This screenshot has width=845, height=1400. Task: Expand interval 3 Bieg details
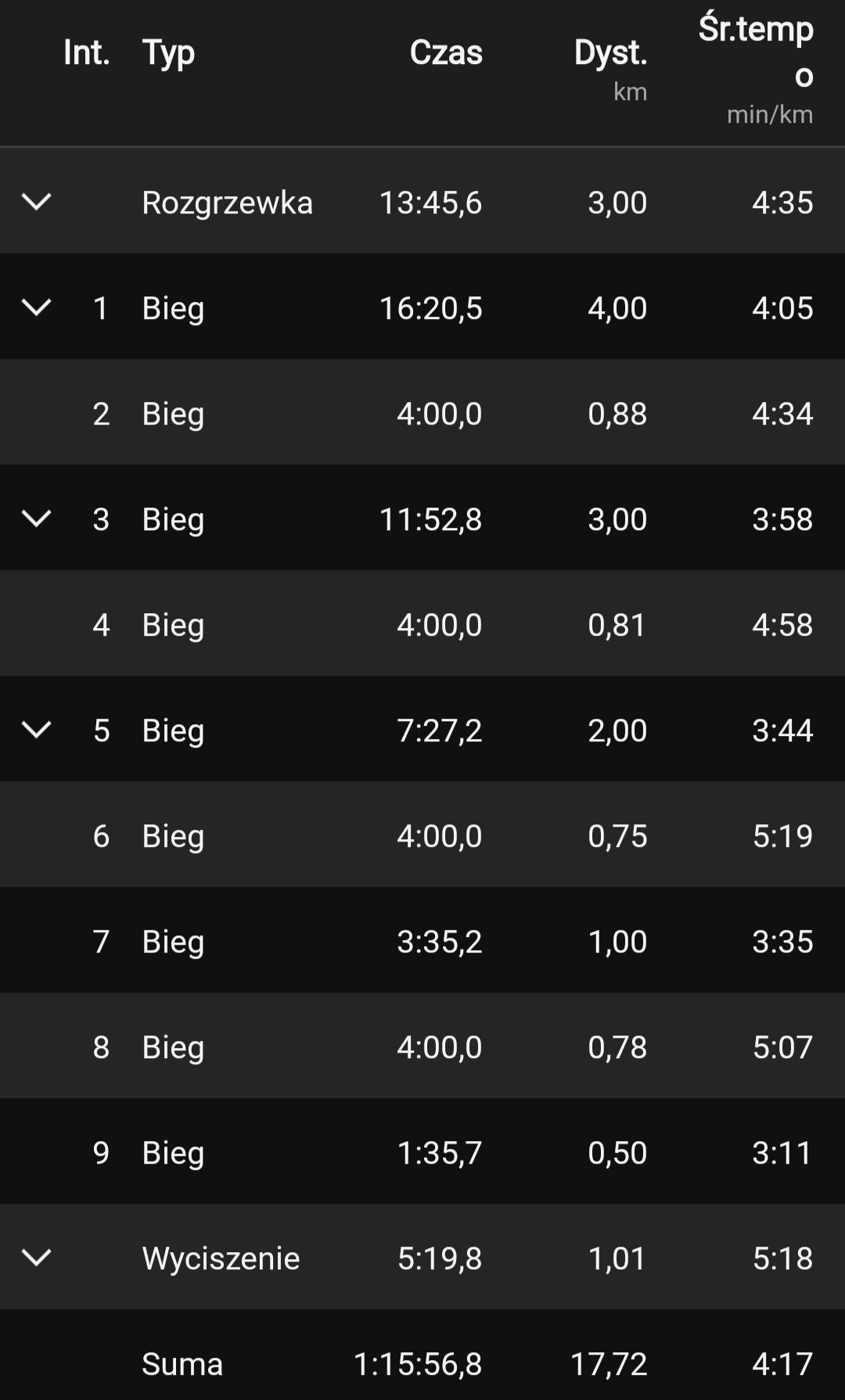point(36,519)
